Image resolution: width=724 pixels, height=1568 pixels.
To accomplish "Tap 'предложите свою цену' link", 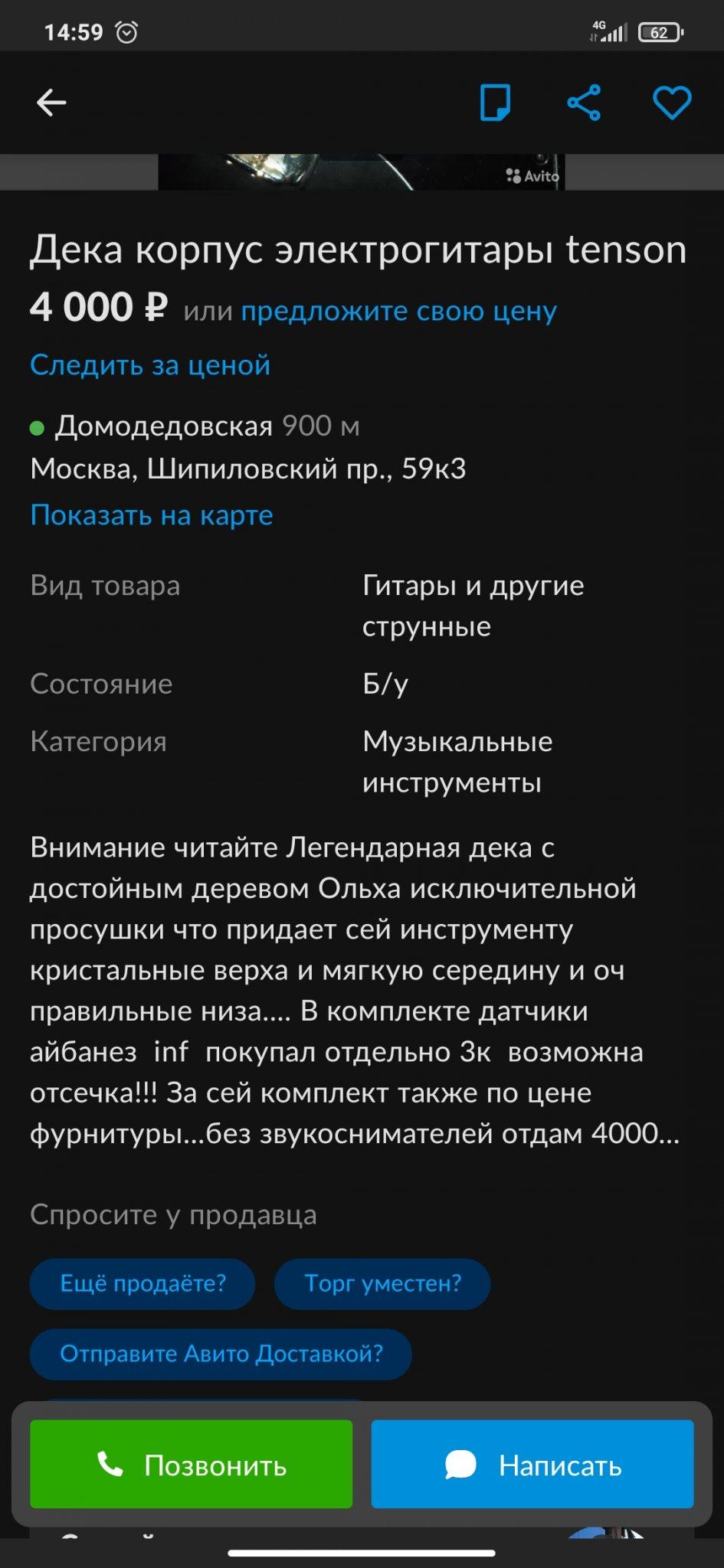I will coord(398,311).
